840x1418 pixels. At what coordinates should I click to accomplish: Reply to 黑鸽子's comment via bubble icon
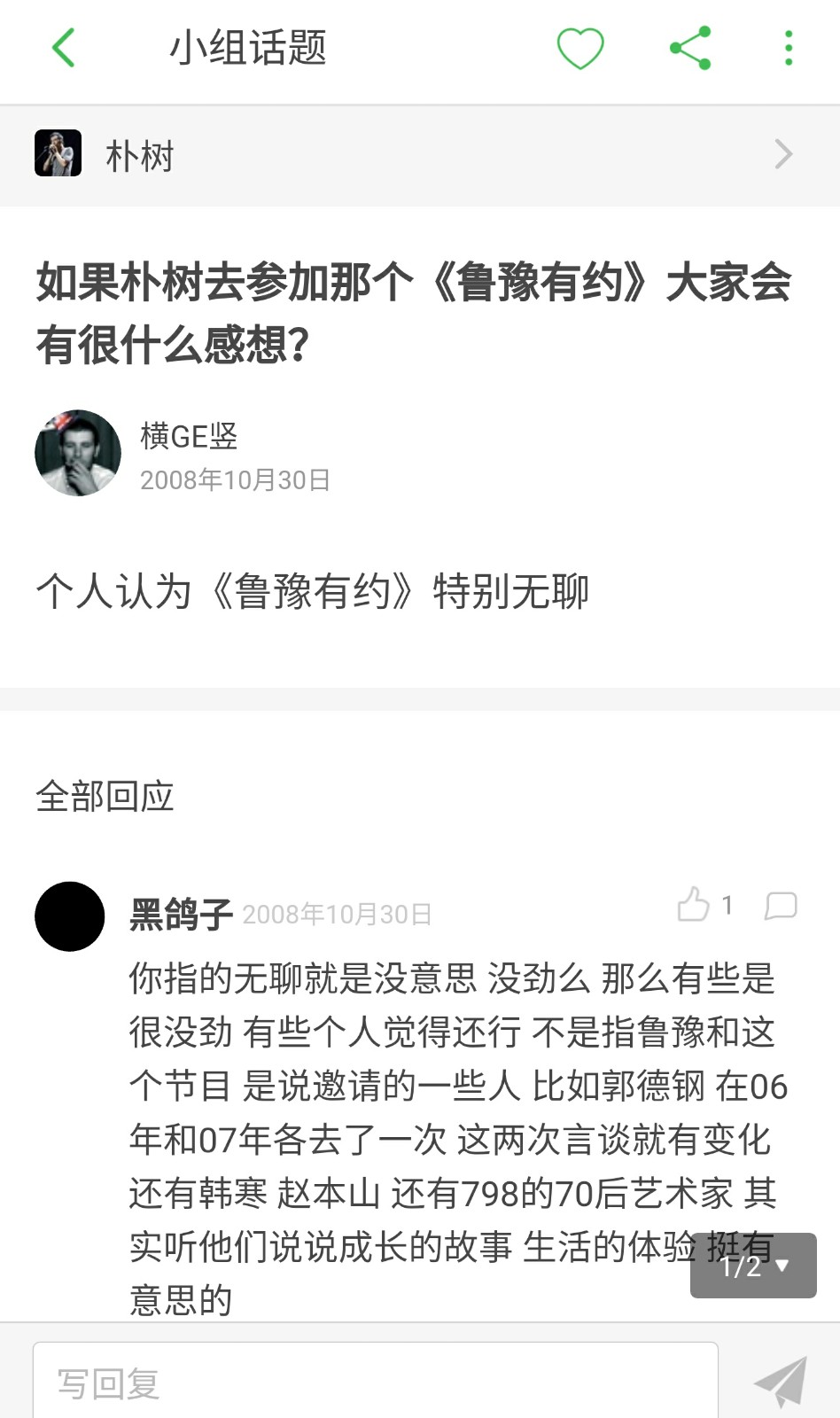[x=781, y=906]
